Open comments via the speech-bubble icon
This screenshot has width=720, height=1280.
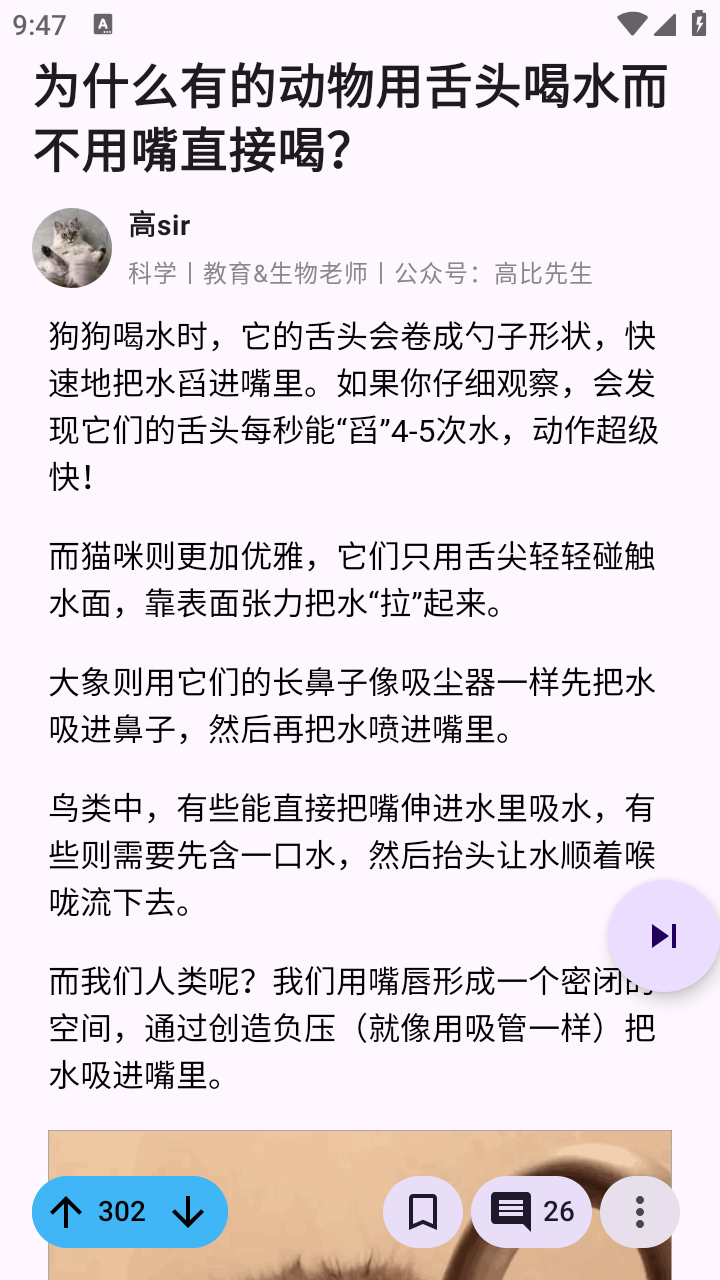[512, 1211]
